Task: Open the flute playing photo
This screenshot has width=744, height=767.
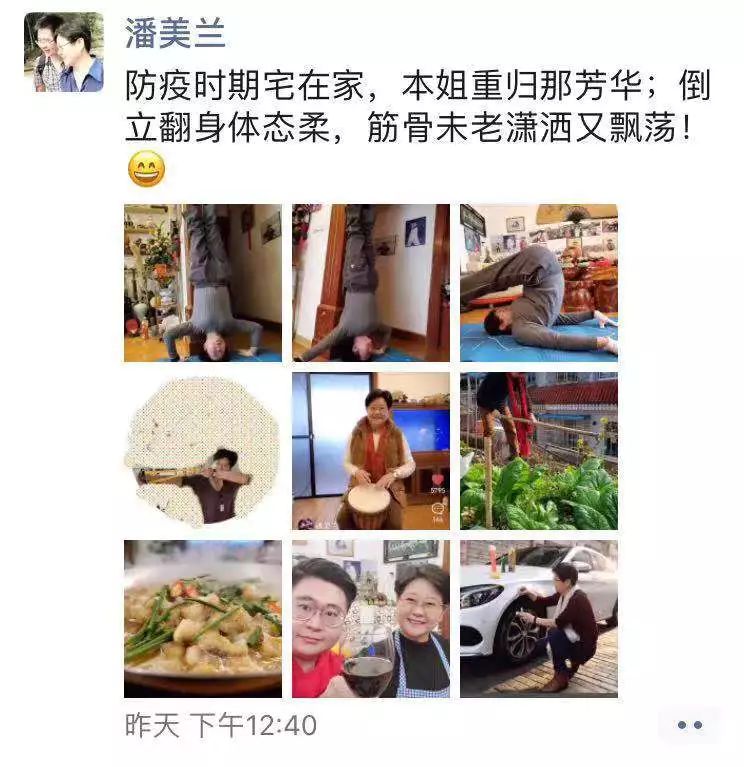Action: pos(203,451)
